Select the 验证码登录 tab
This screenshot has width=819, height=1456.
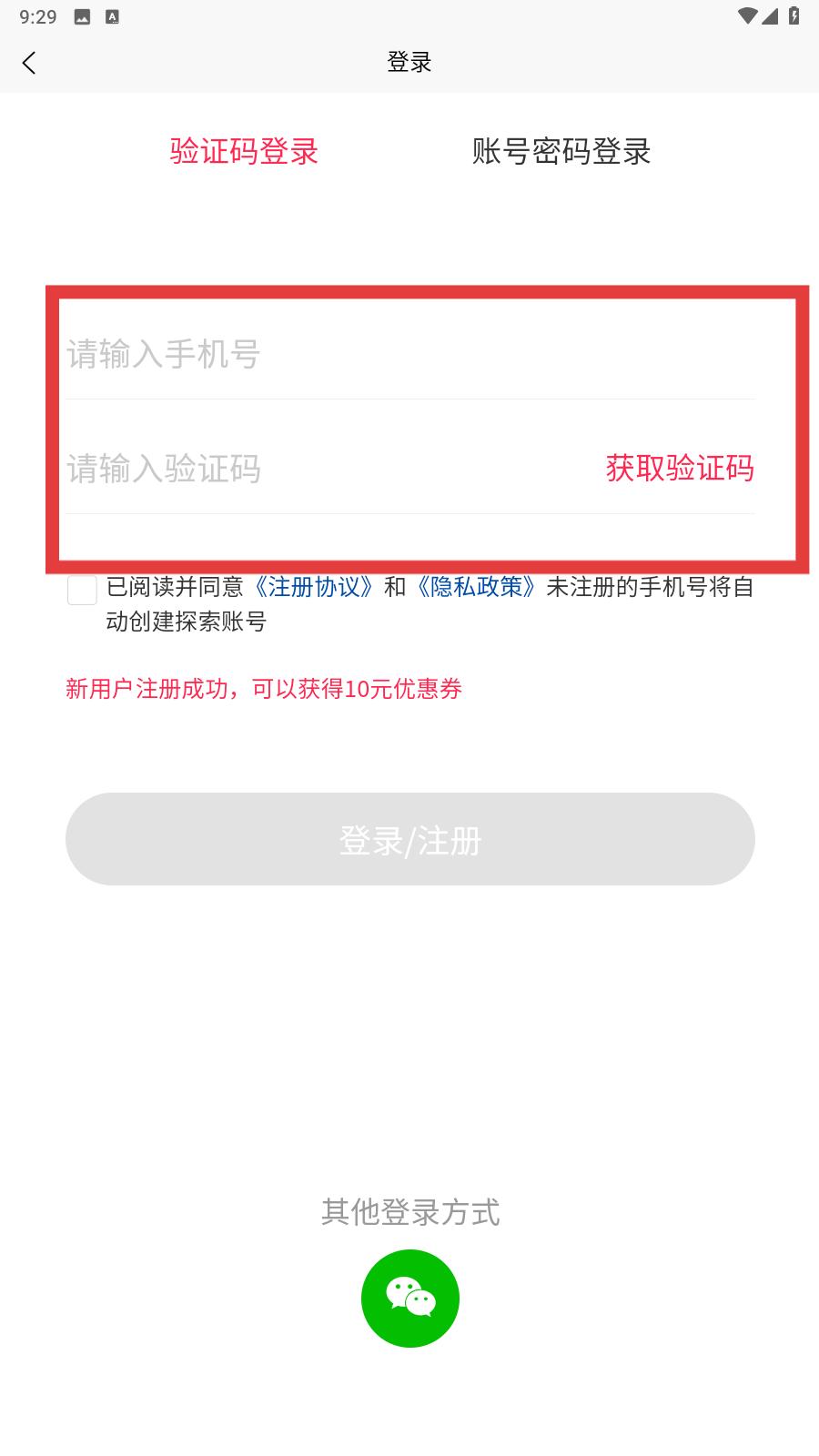(x=244, y=151)
